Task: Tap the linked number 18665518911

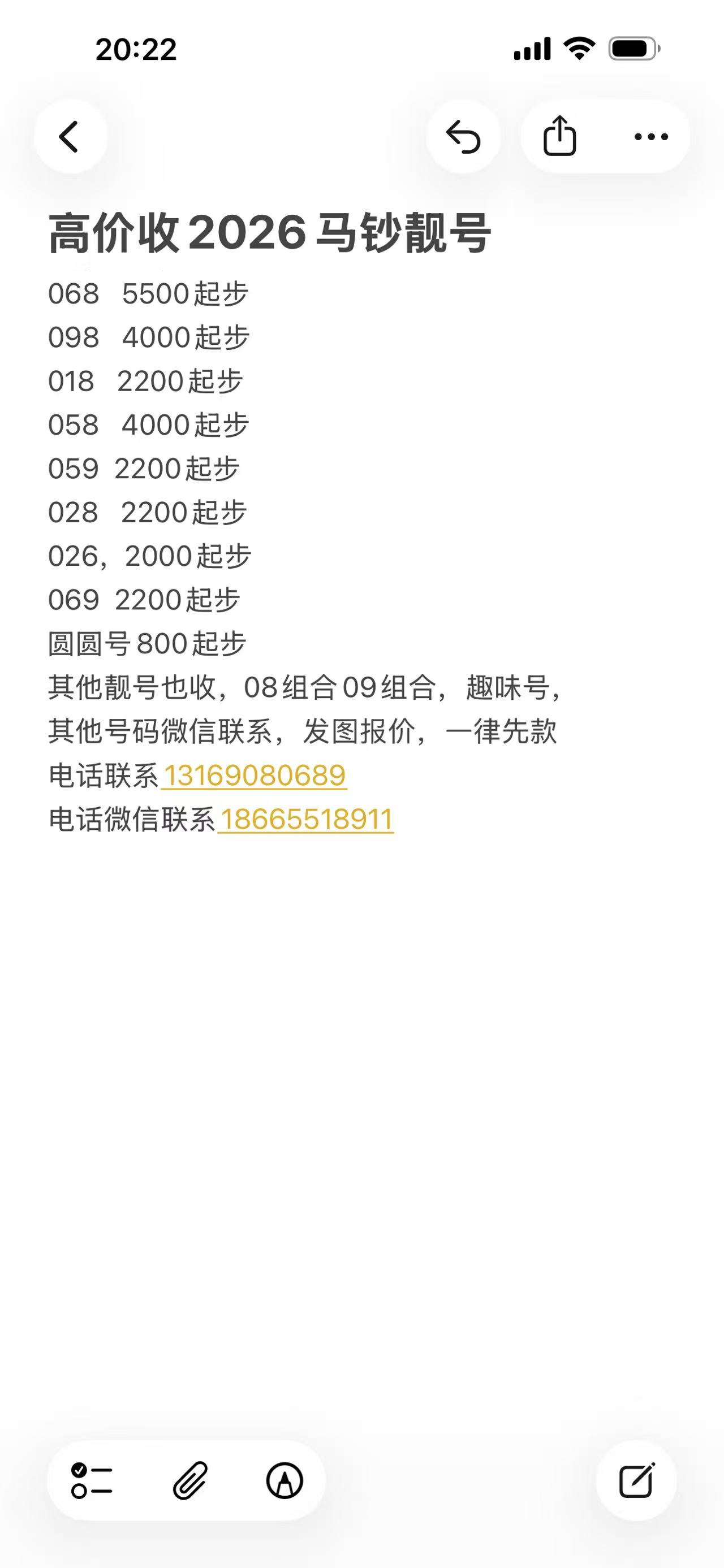Action: click(x=305, y=819)
